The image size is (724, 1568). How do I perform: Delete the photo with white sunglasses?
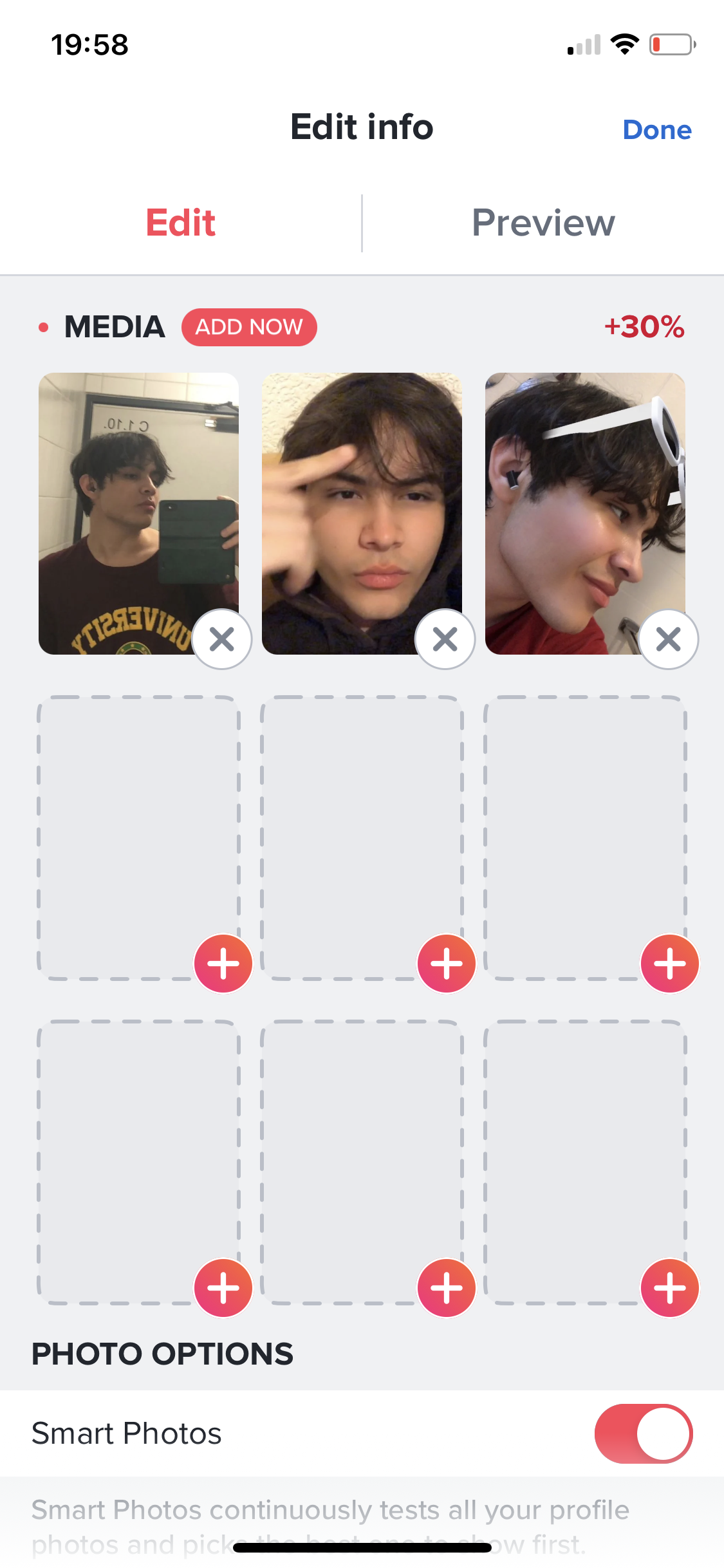(668, 639)
